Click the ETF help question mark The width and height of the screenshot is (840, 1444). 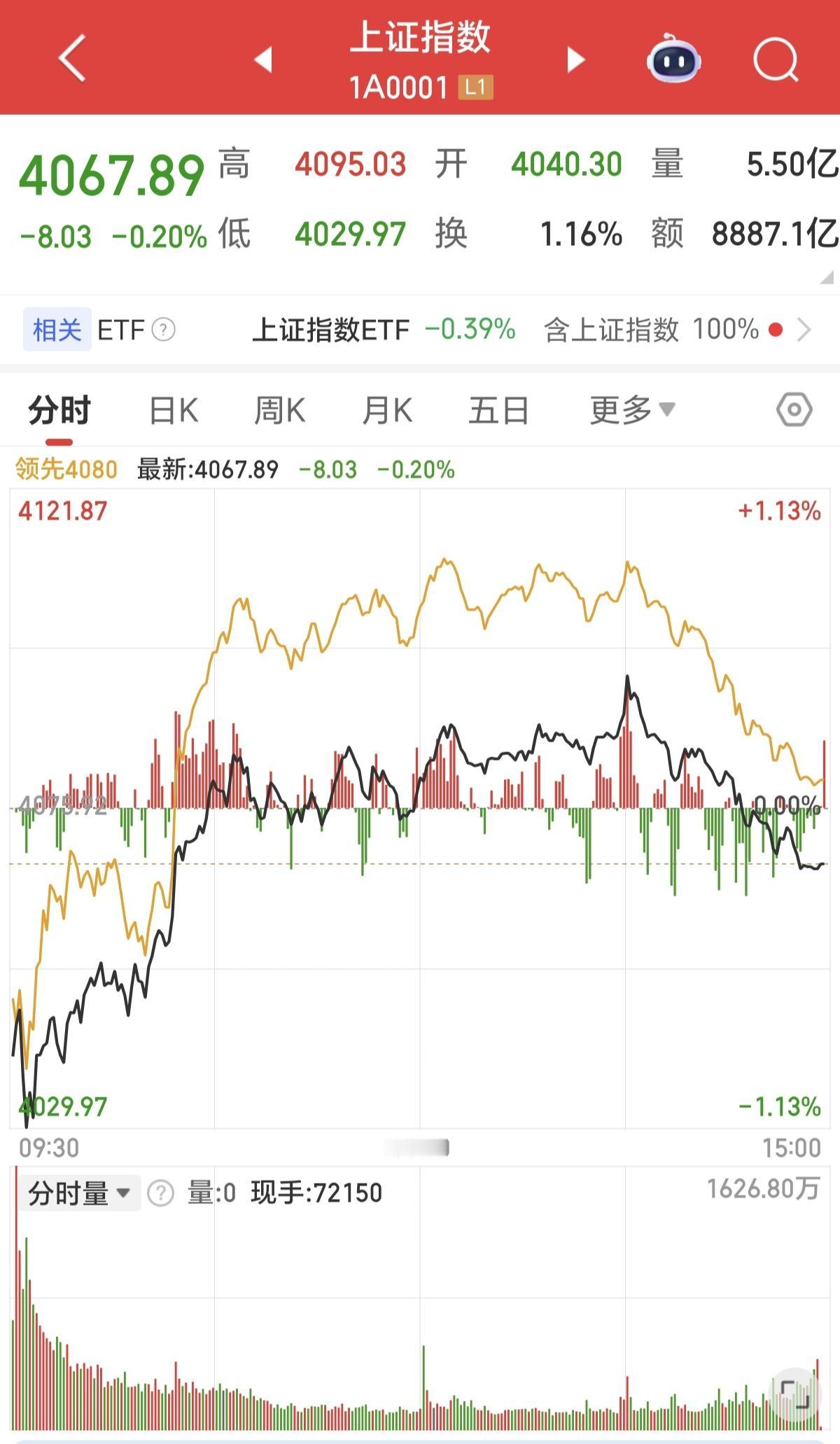tap(163, 329)
